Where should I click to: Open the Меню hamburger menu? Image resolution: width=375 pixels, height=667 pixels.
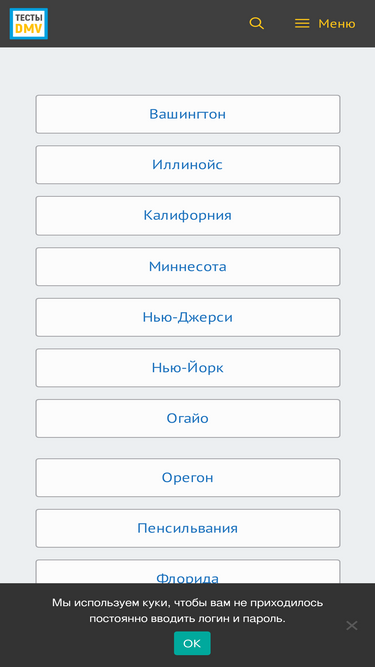point(325,23)
